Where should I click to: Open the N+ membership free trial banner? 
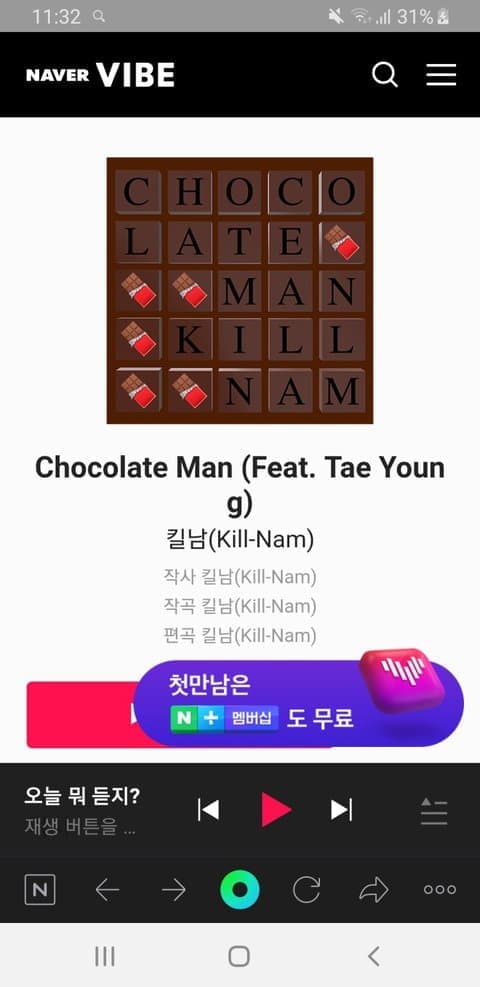(299, 703)
